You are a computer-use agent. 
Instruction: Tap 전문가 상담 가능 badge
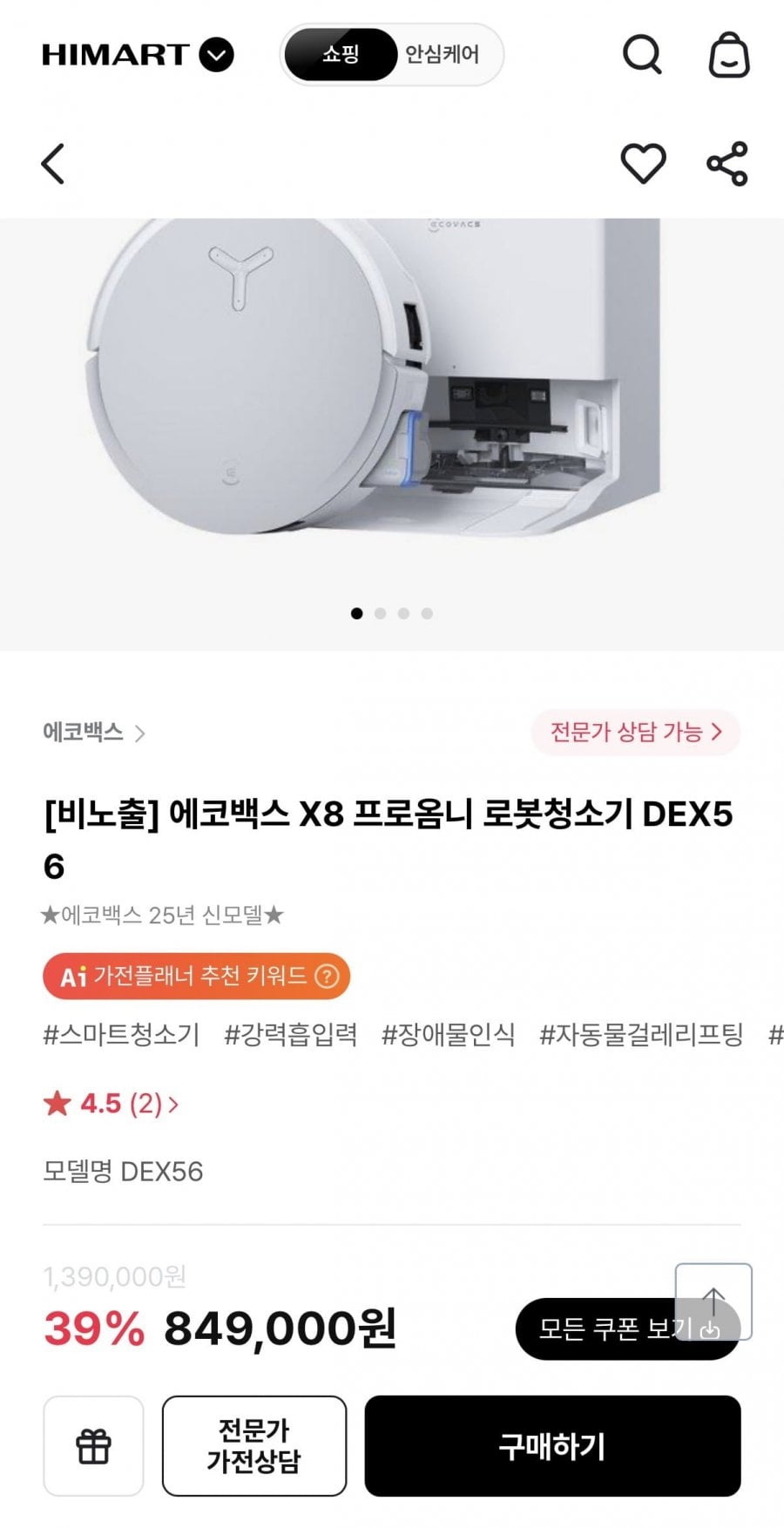(635, 732)
